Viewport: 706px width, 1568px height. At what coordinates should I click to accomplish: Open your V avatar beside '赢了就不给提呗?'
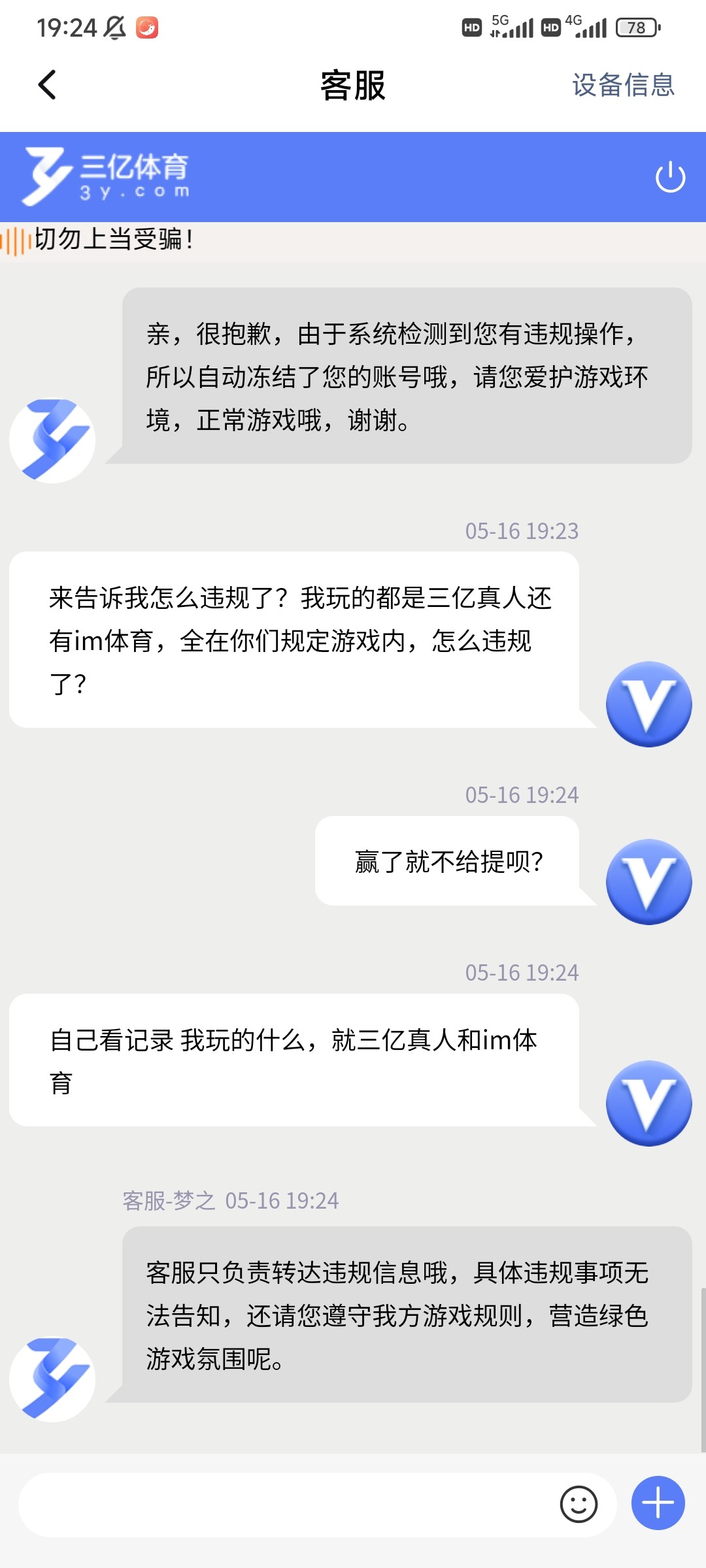[648, 881]
